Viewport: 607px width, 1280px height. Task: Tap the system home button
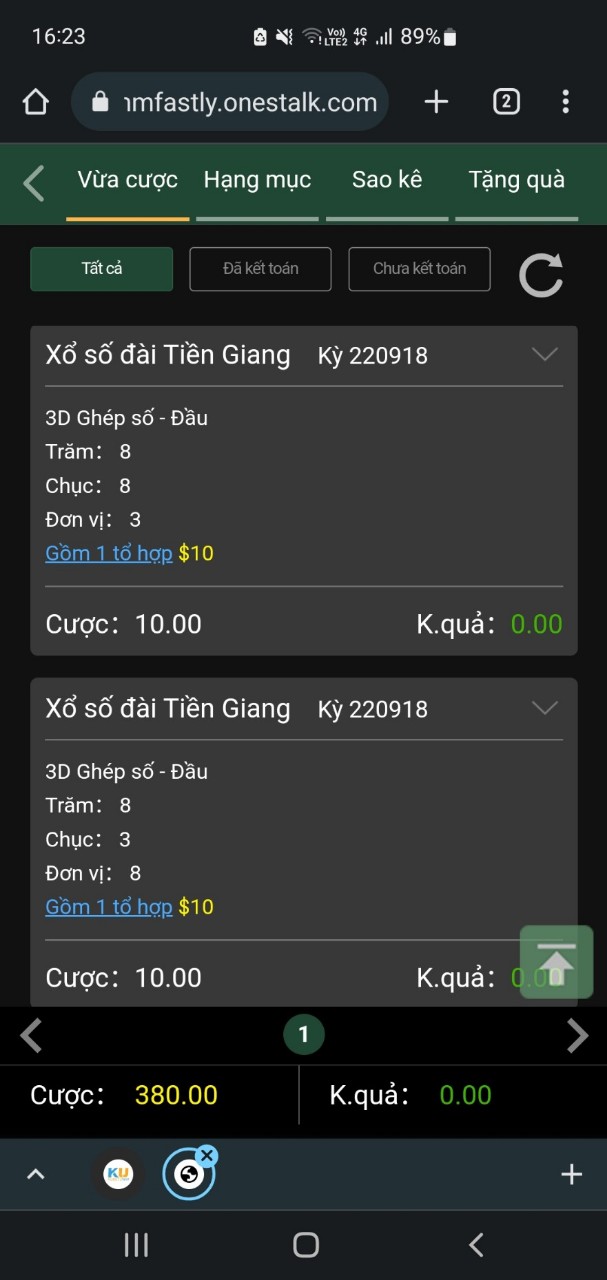(305, 1245)
